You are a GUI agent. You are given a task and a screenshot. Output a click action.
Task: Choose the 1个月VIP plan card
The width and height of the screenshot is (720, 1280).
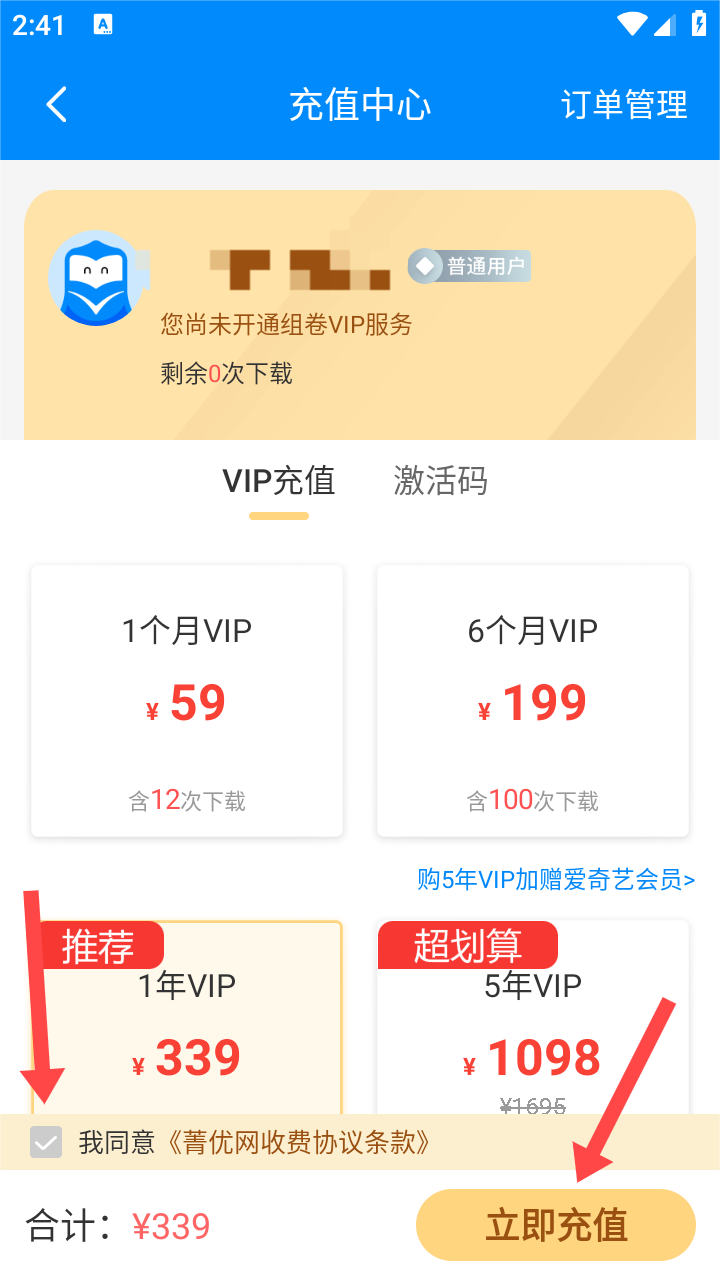click(x=187, y=700)
